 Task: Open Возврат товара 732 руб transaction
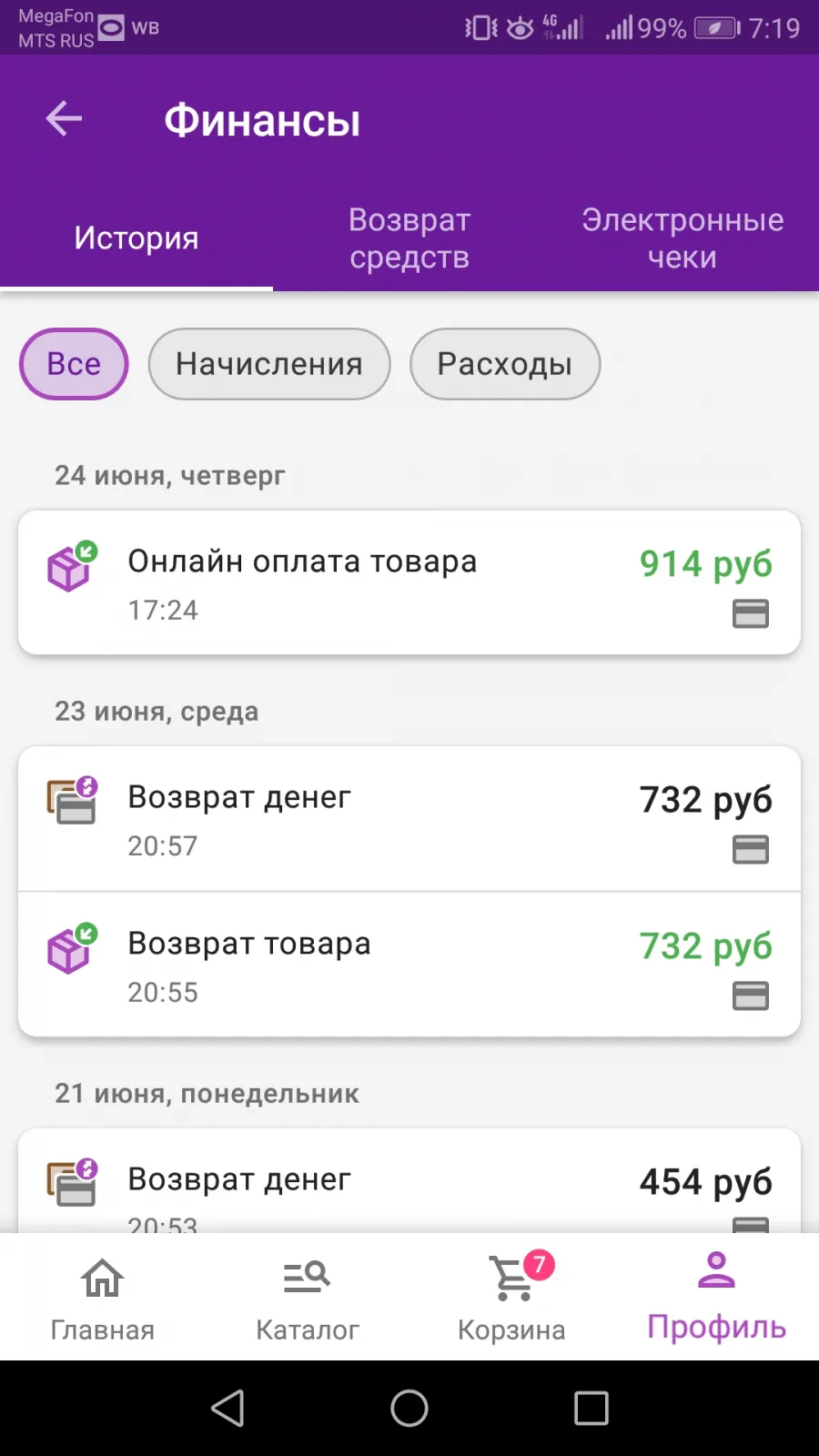pos(409,965)
